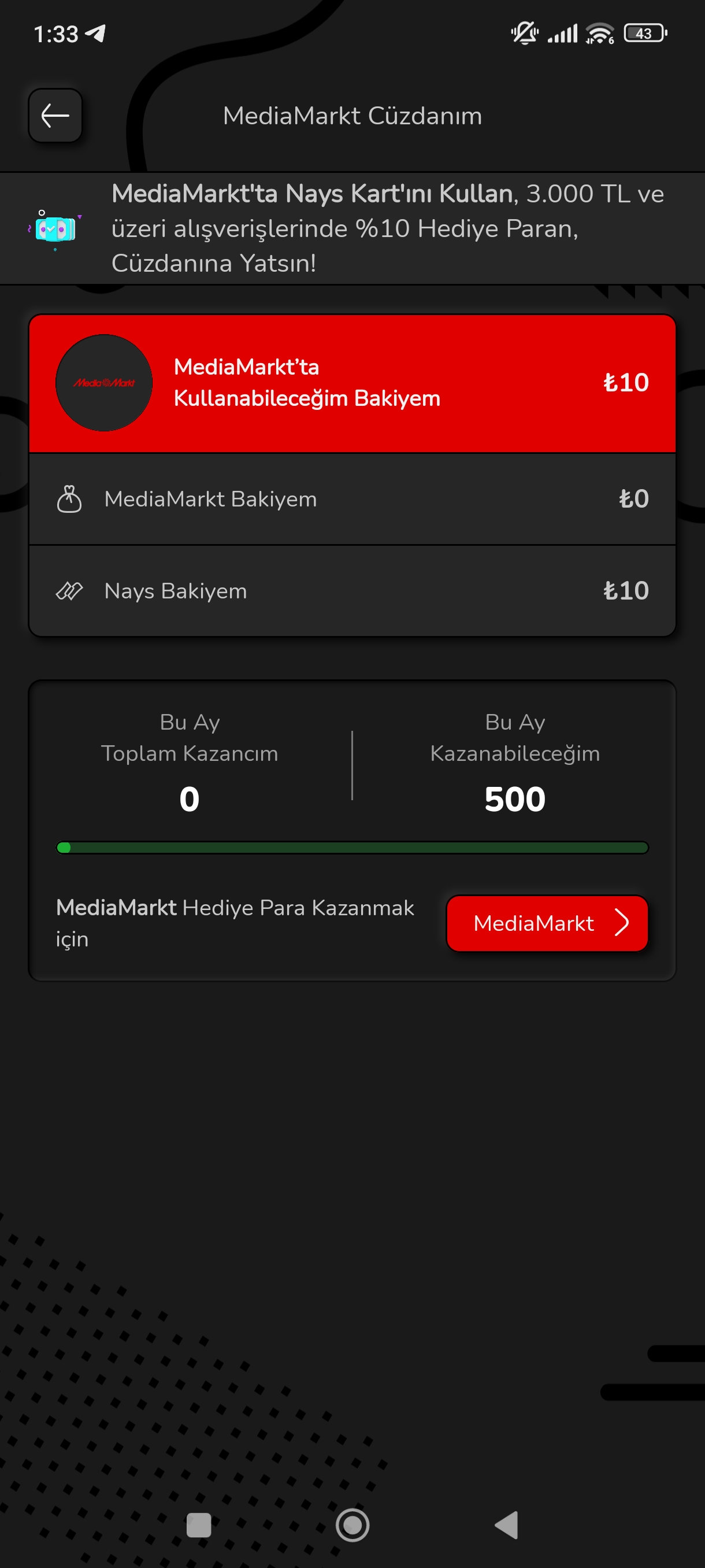Open the recent apps view
The image size is (705, 1568).
(x=198, y=1525)
